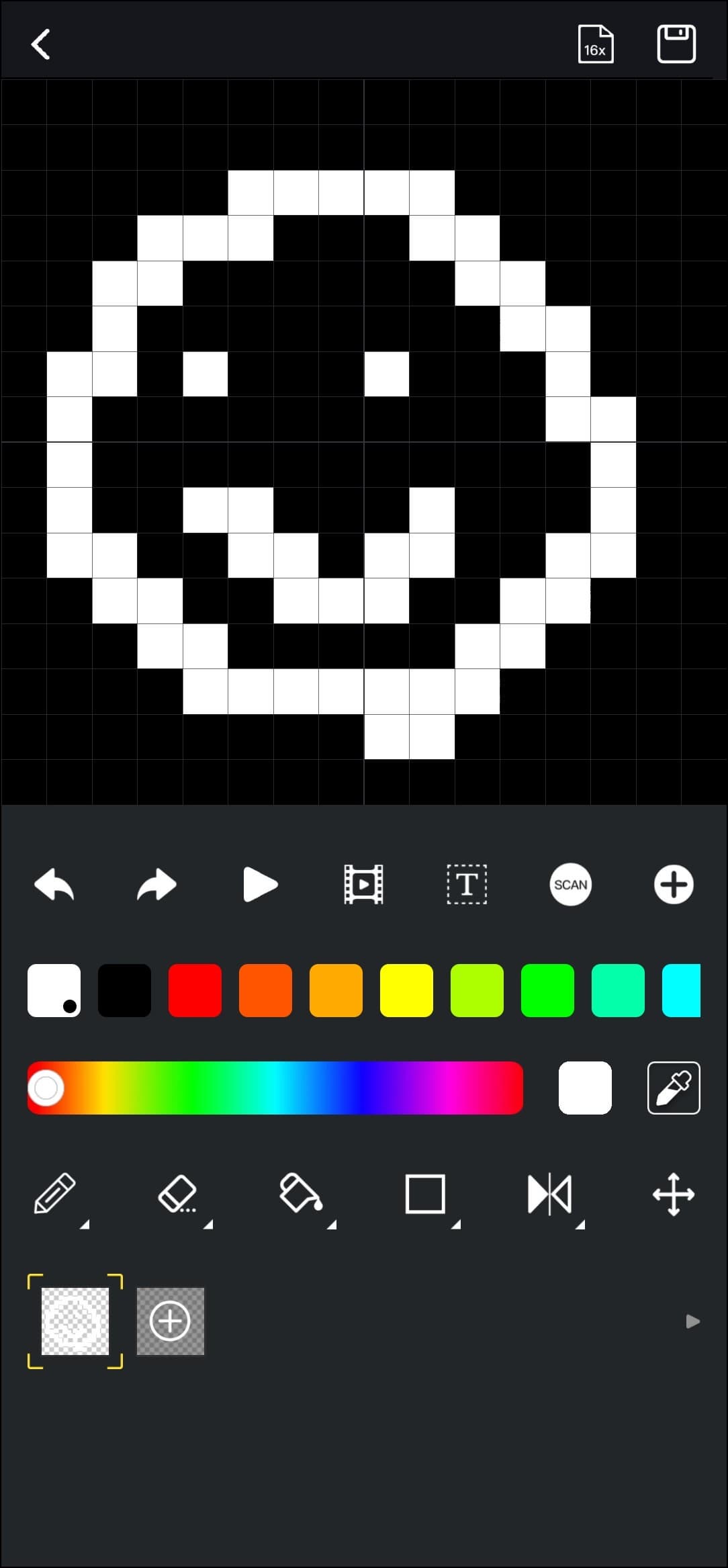Open the film frames animation tool

click(x=363, y=884)
